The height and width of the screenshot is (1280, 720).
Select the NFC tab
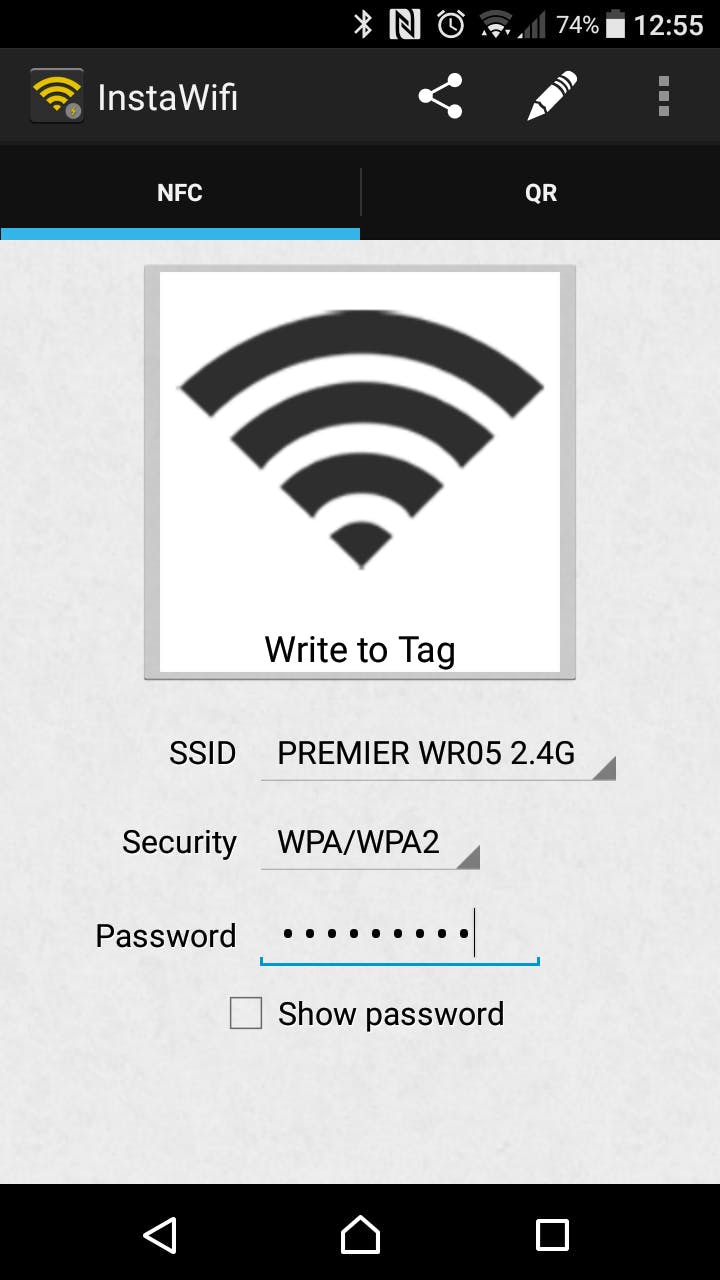click(x=180, y=193)
